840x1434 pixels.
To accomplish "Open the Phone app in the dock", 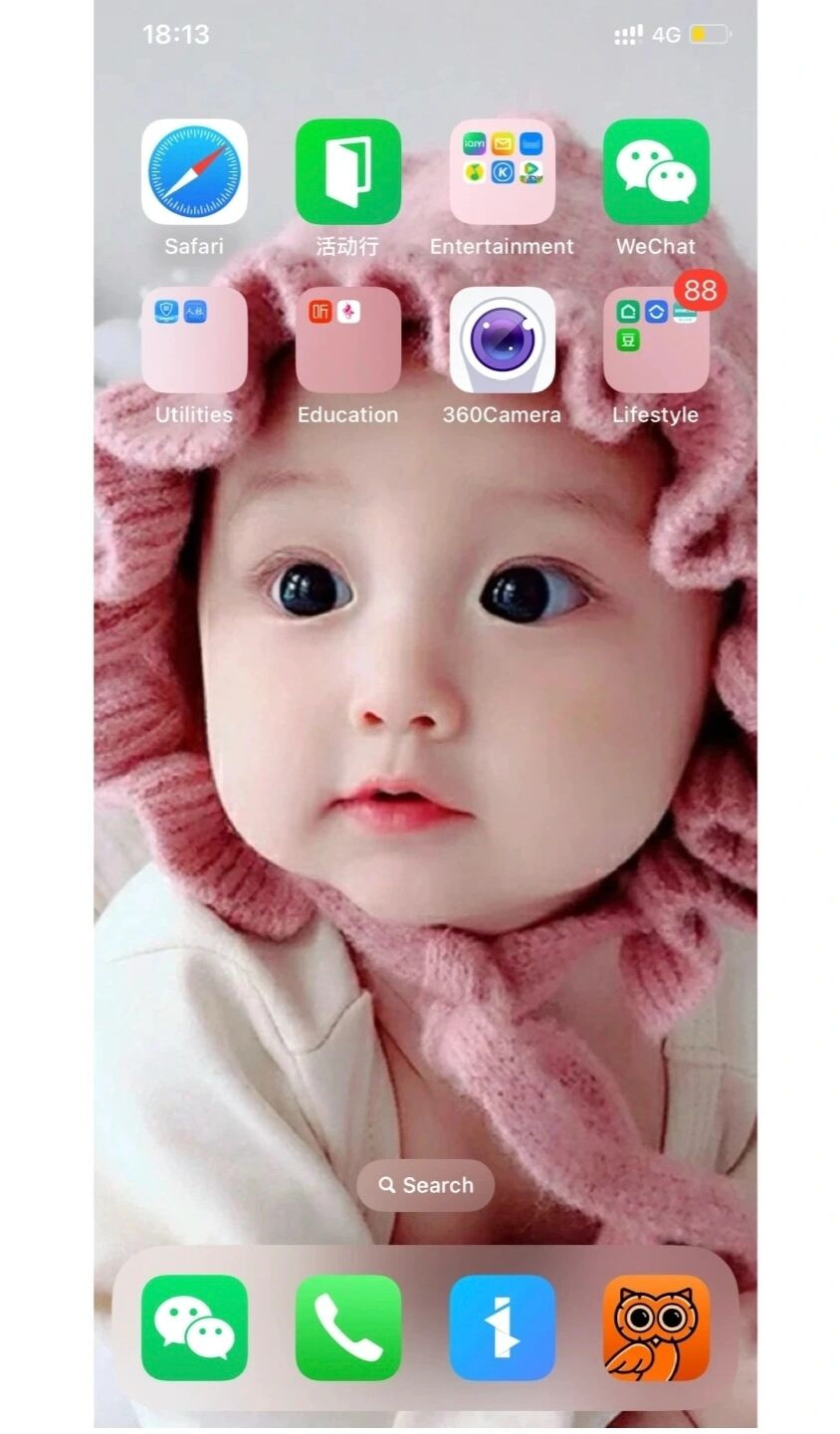I will (348, 1327).
